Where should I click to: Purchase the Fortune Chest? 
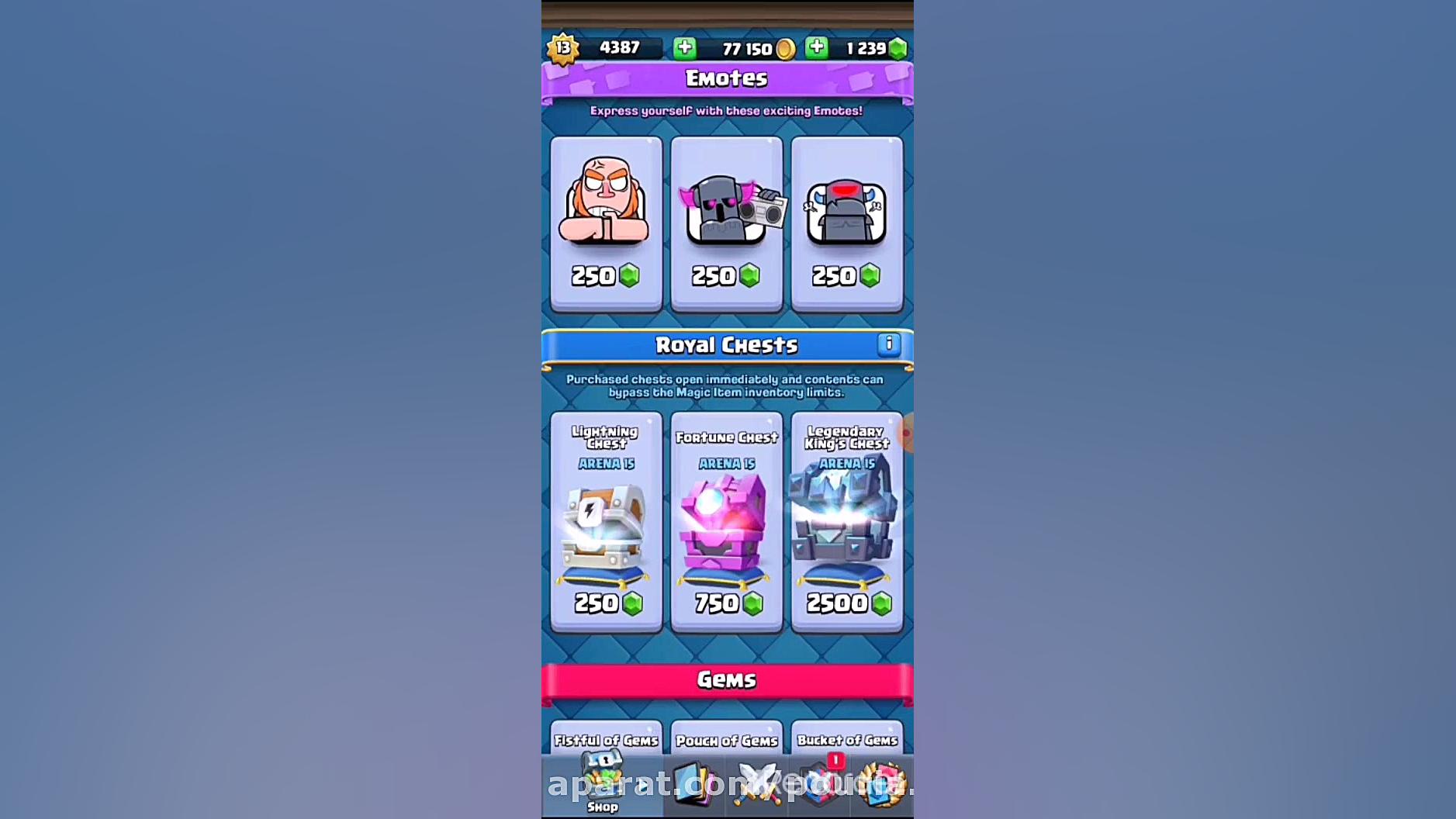click(726, 521)
